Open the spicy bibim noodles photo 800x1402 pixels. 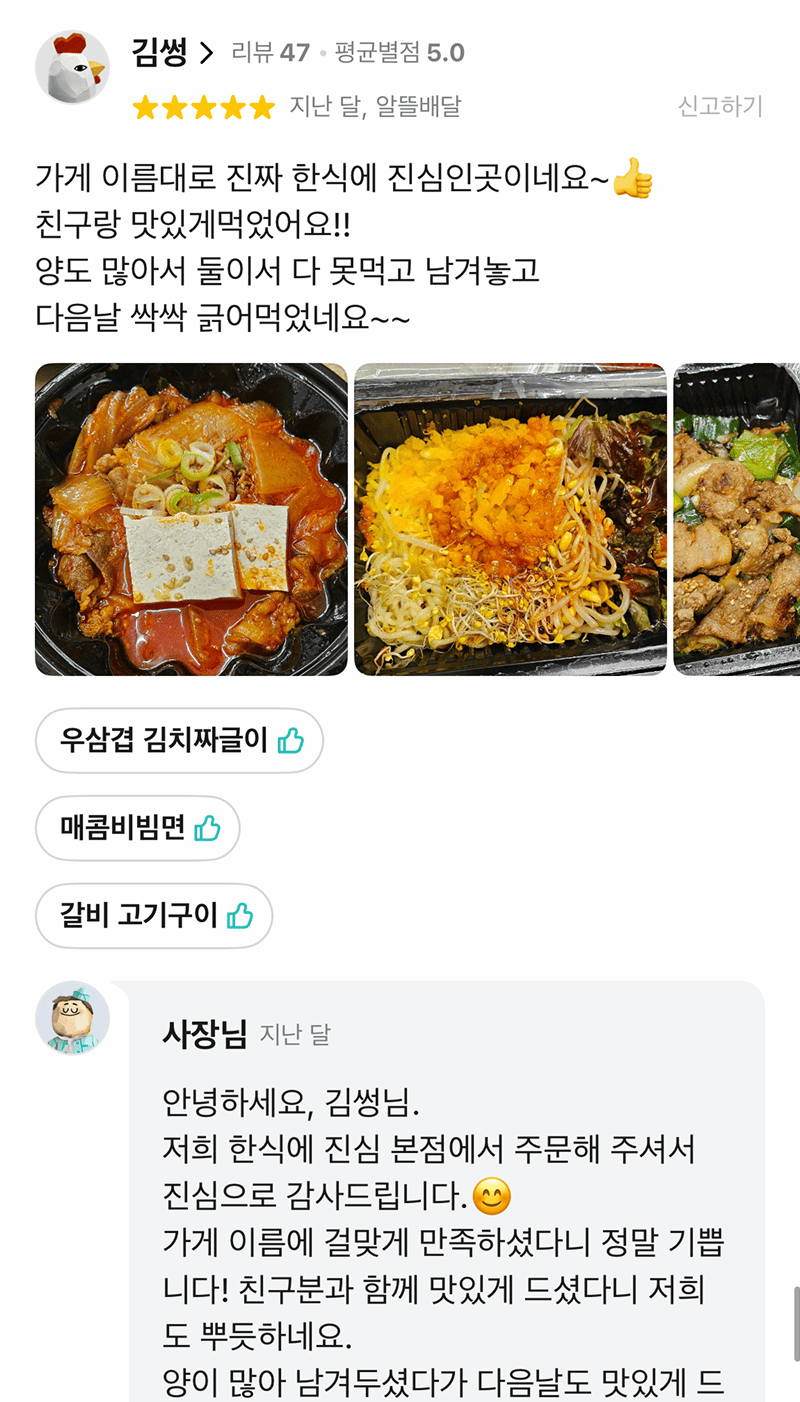(512, 518)
